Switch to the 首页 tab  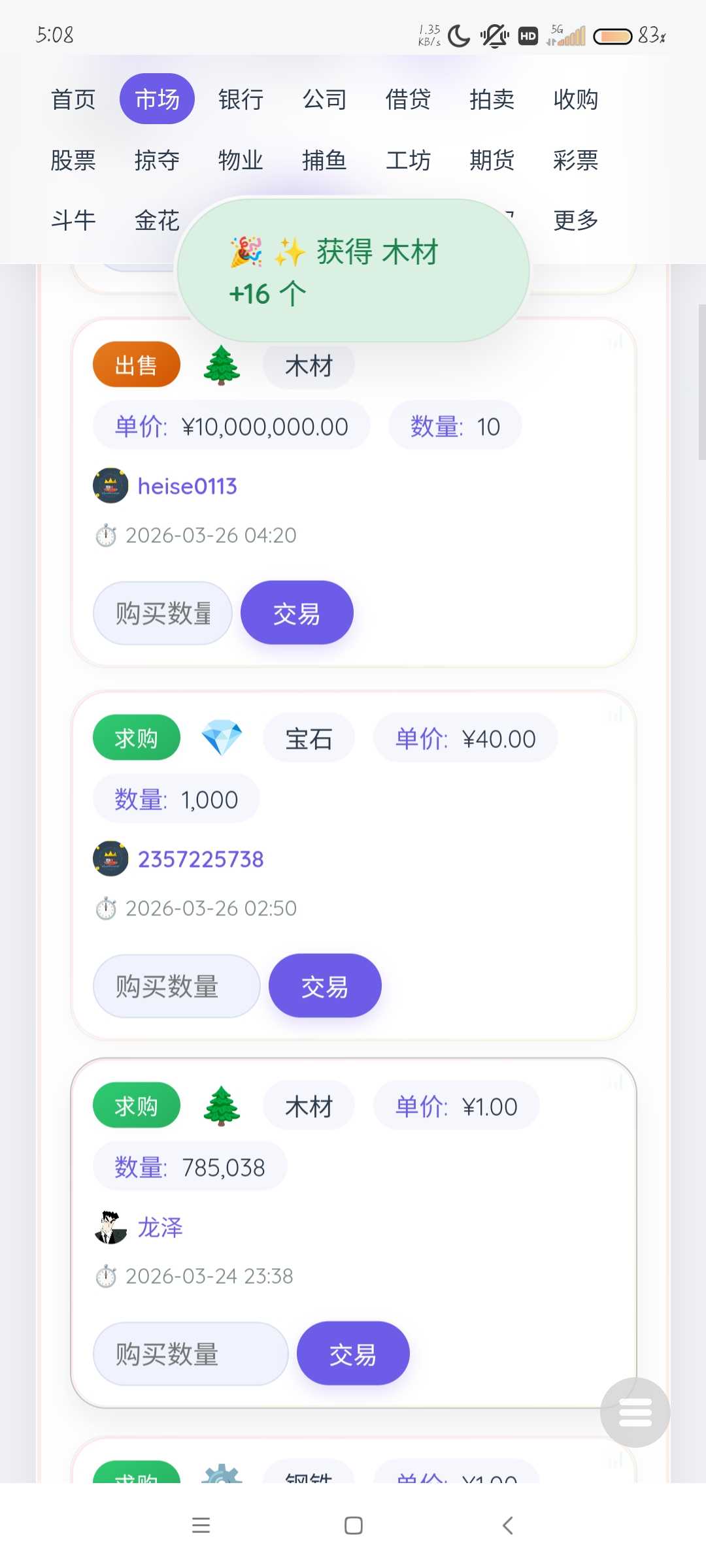tap(73, 99)
